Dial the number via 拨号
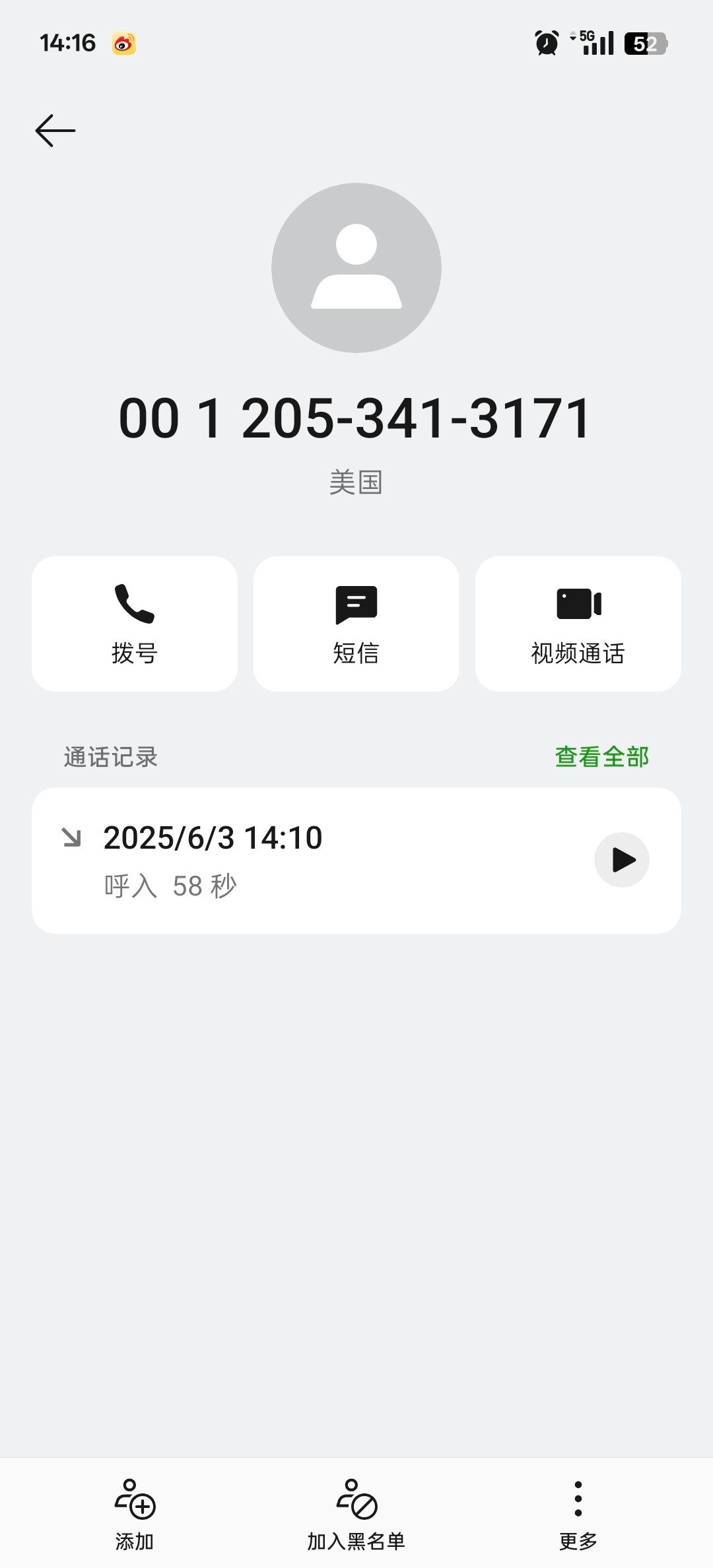The image size is (713, 1568). 135,624
